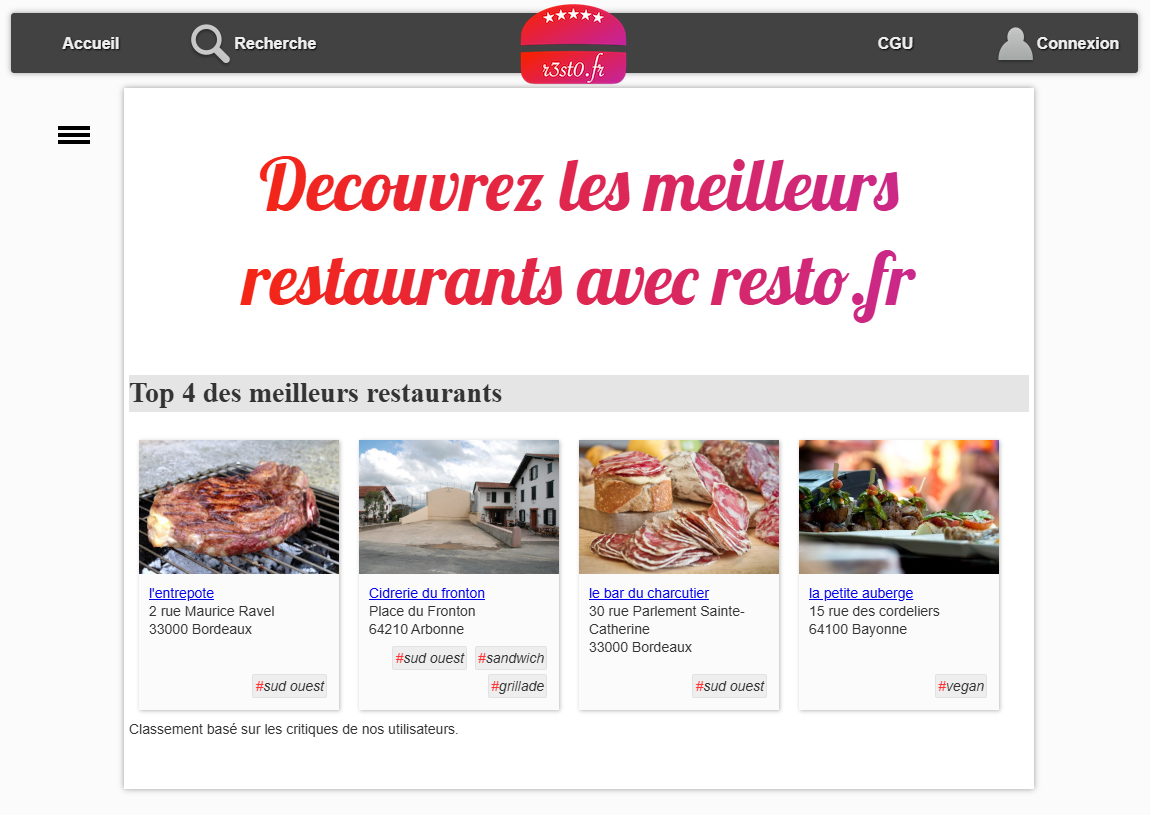Open Recherche from the top bar
Image resolution: width=1150 pixels, height=815 pixels.
pos(254,43)
